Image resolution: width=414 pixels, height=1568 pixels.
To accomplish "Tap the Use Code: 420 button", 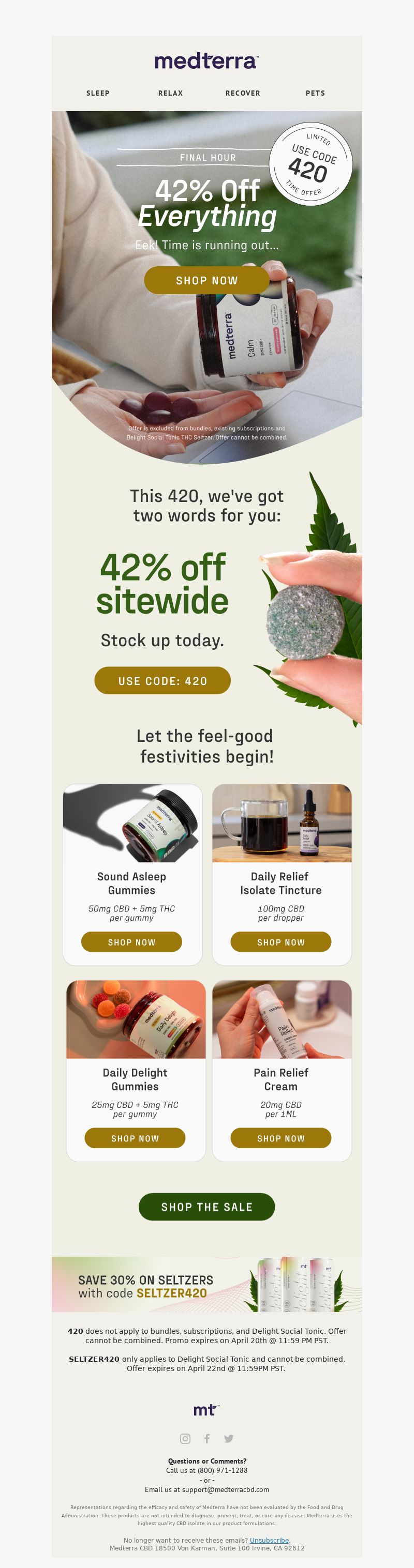I will (162, 680).
